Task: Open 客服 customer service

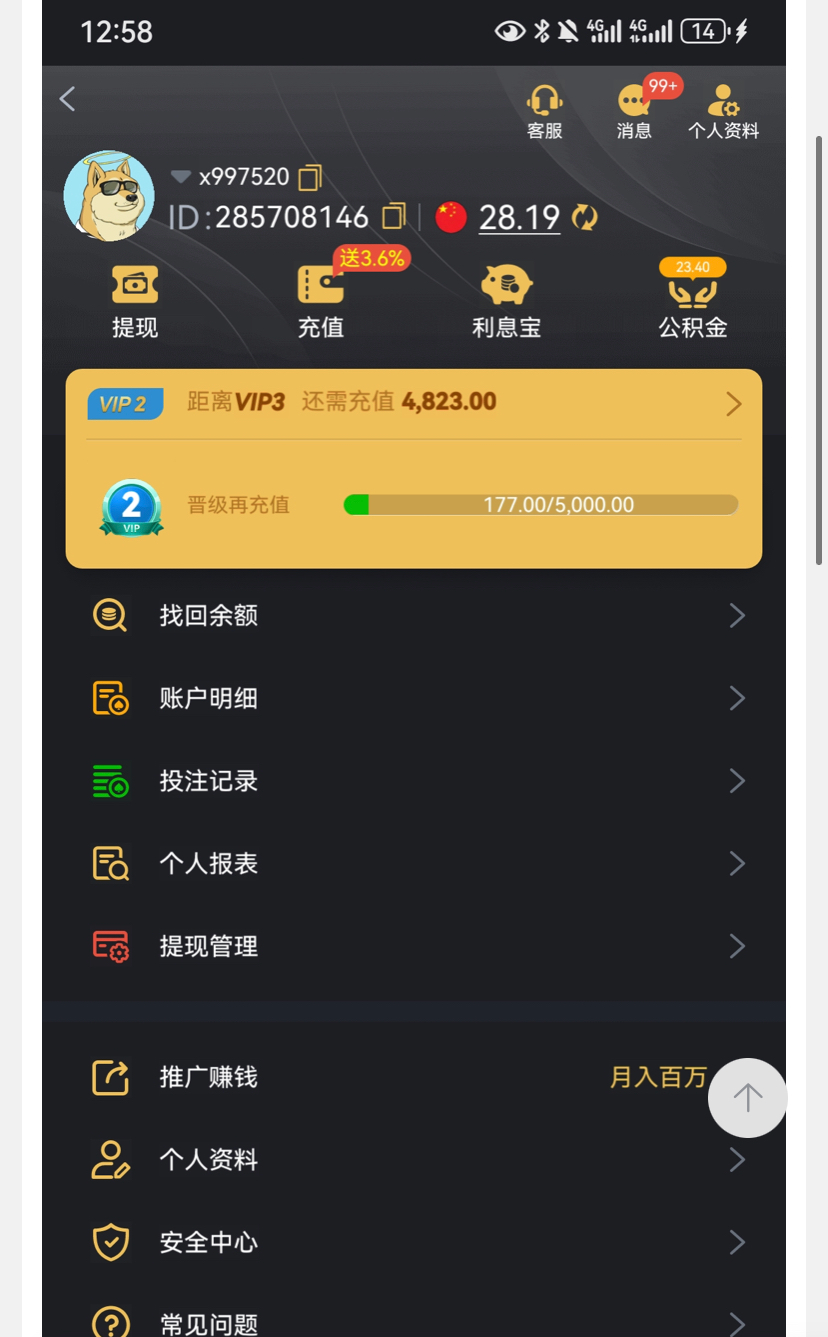Action: [x=545, y=111]
